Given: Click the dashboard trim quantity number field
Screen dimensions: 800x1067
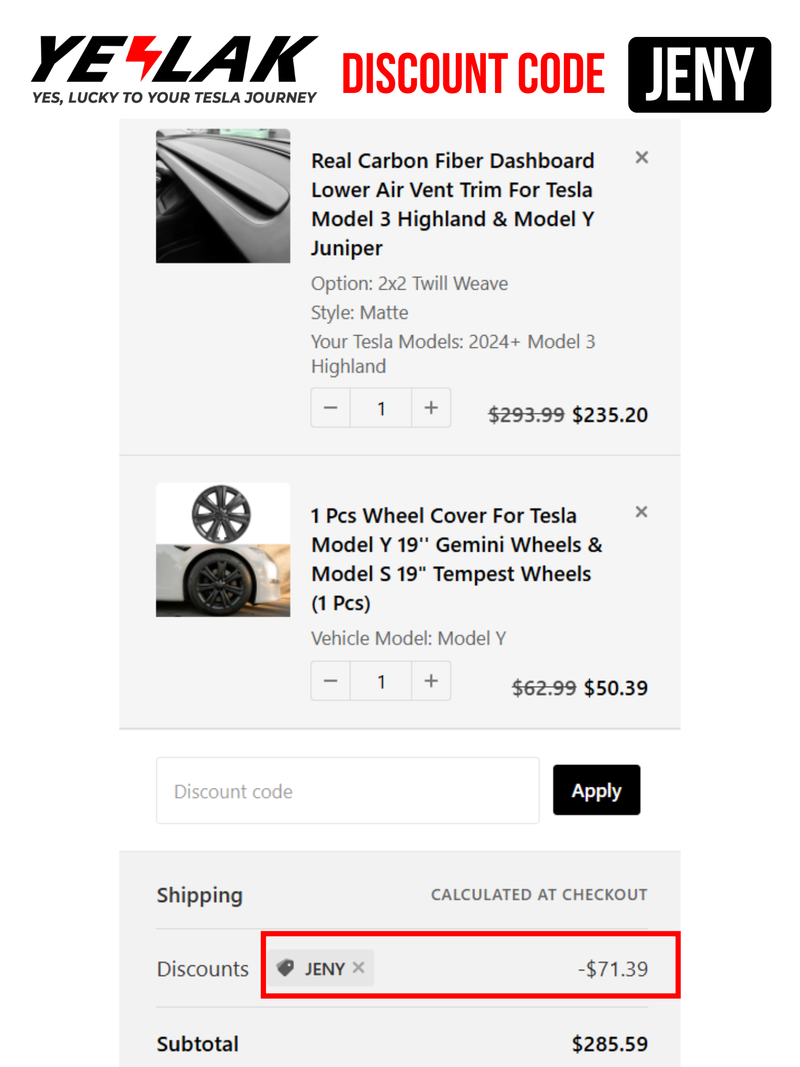Looking at the screenshot, I should 380,407.
